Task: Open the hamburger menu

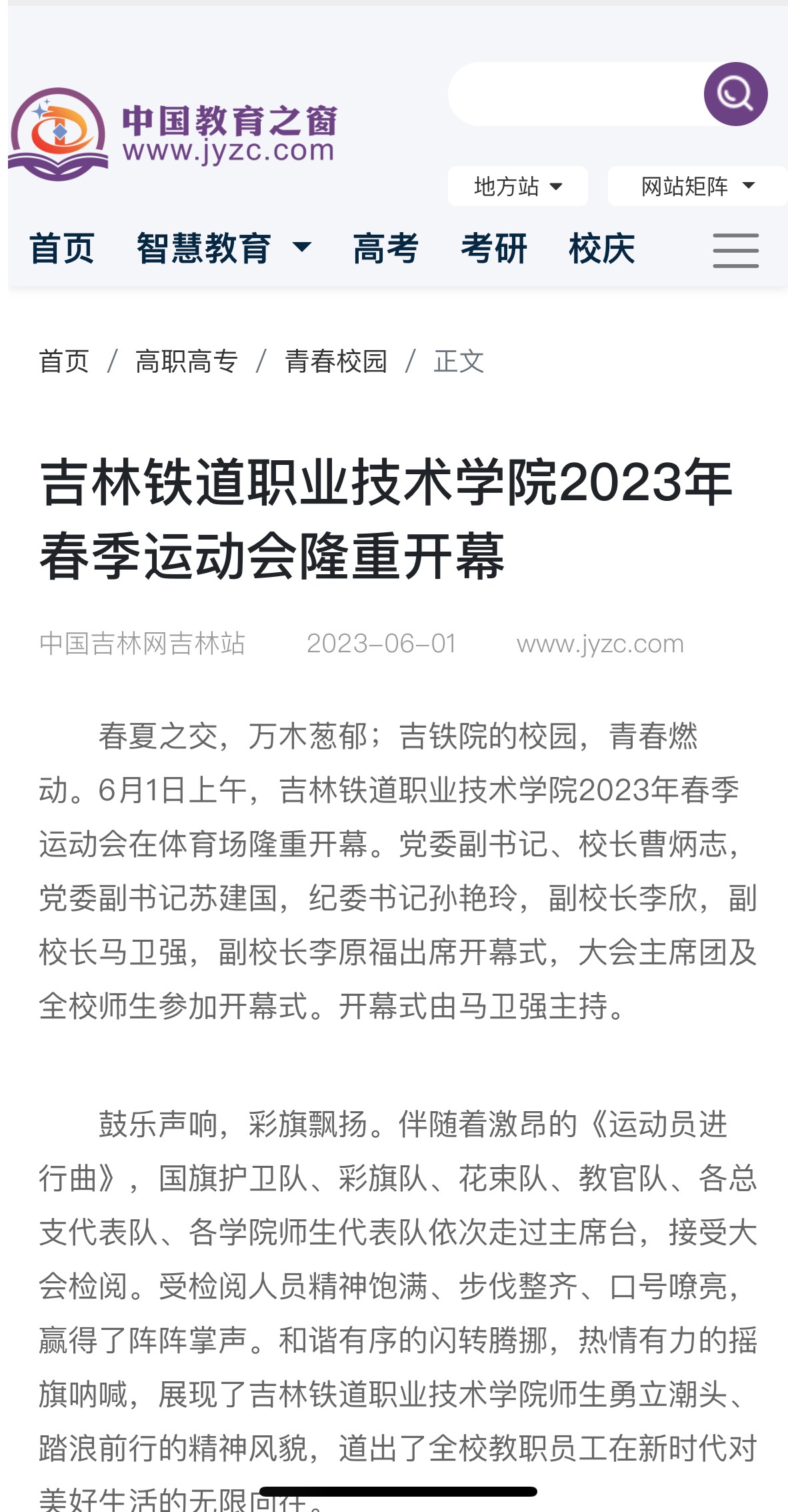Action: click(735, 251)
